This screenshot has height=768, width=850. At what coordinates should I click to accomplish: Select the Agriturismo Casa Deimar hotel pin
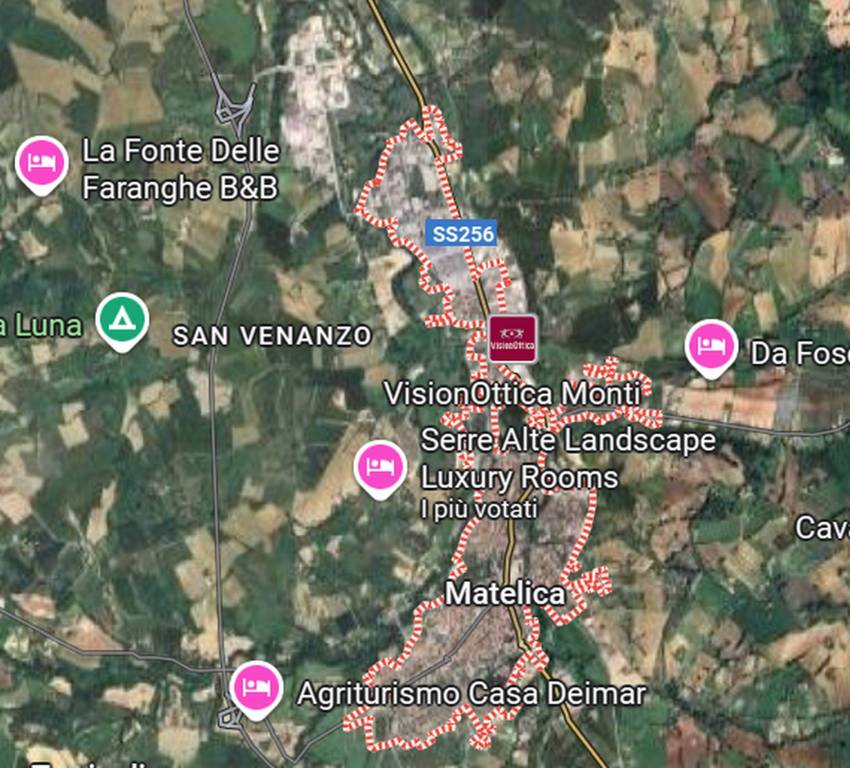pyautogui.click(x=255, y=688)
